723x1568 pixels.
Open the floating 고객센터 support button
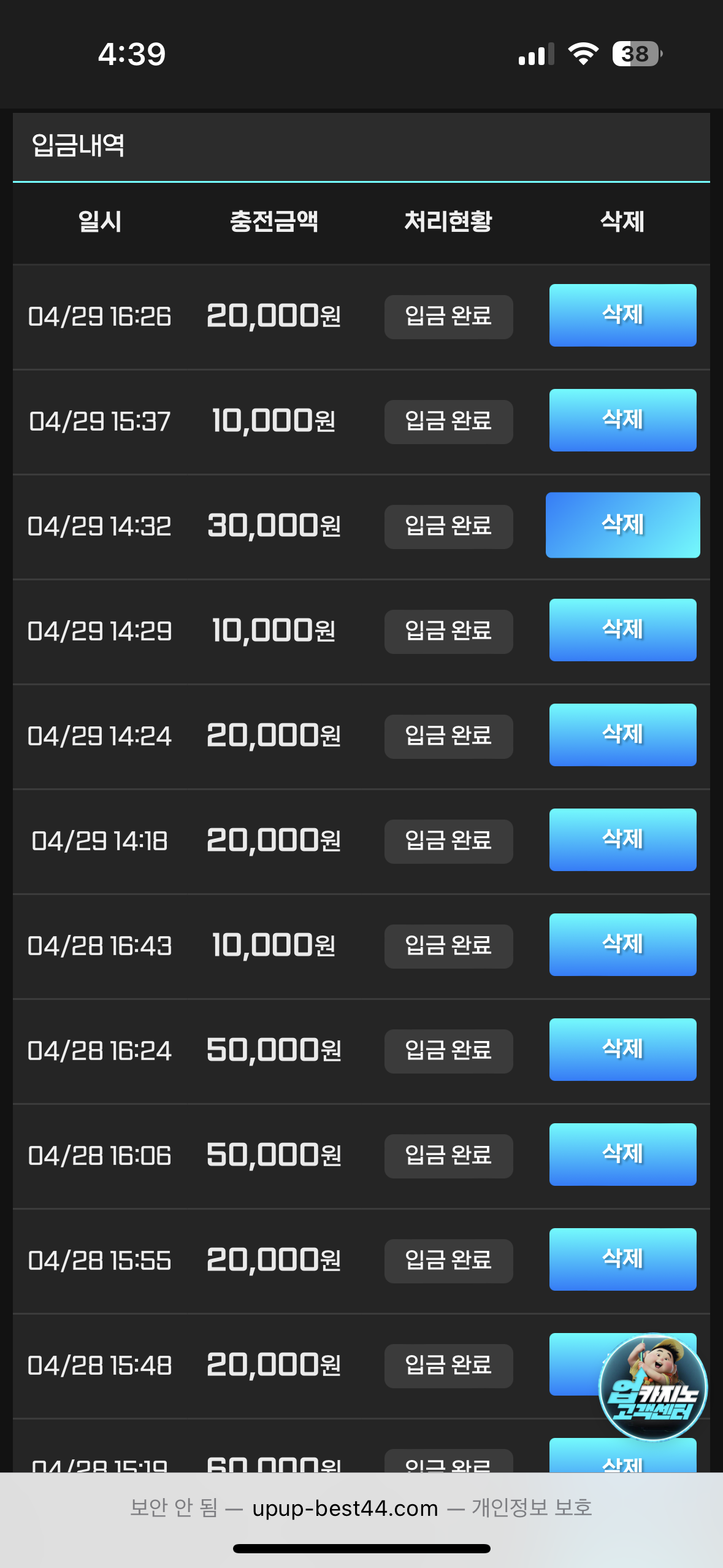[x=652, y=1388]
